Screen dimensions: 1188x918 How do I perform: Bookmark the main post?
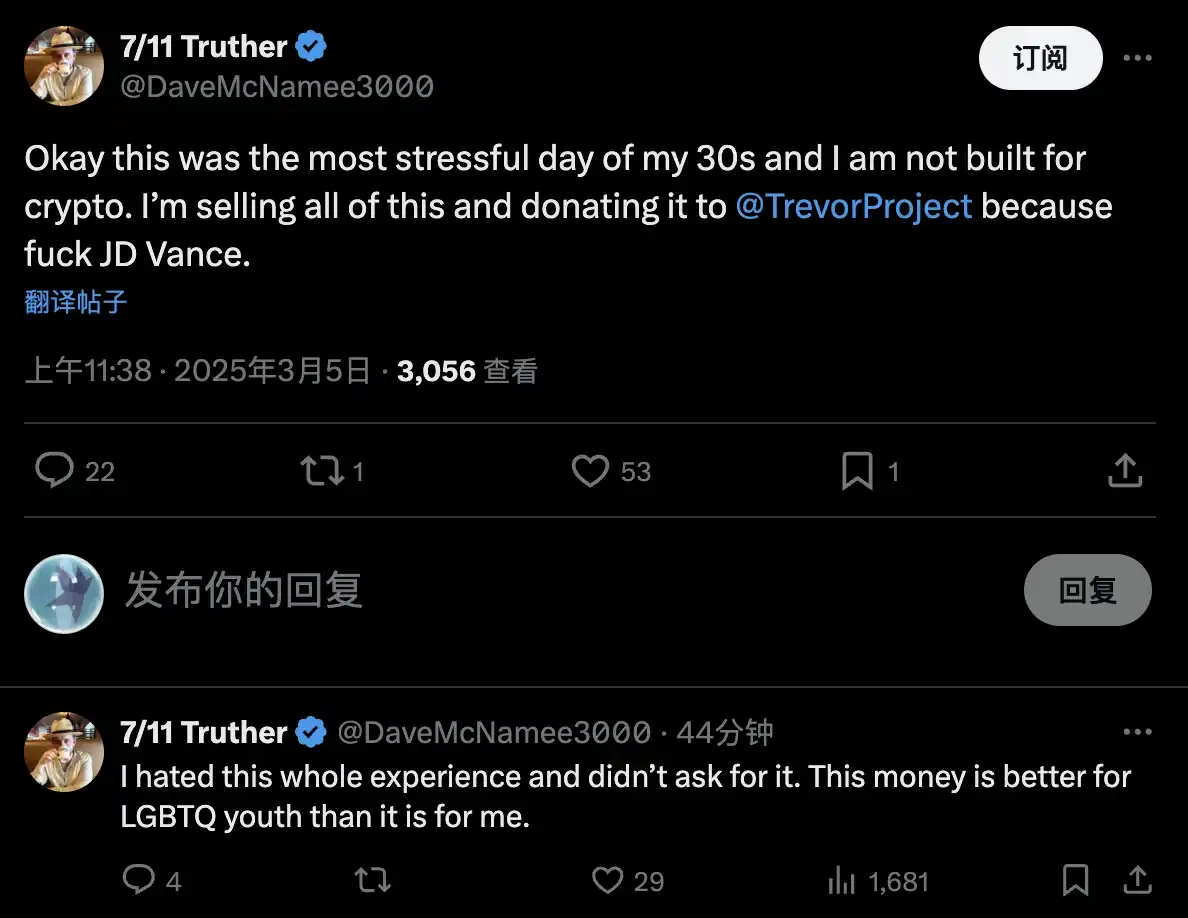pos(857,471)
